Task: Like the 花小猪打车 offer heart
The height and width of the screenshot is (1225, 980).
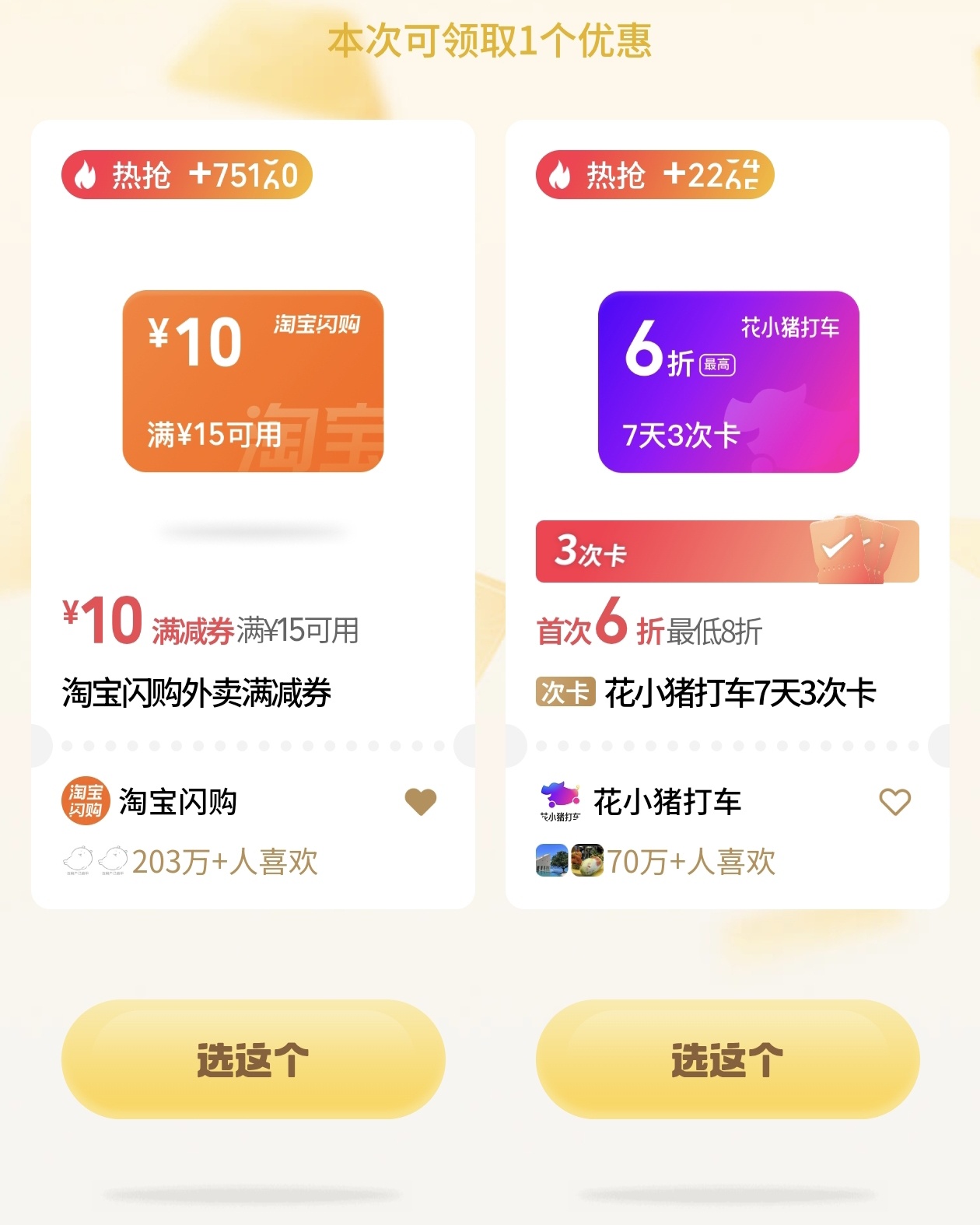Action: click(894, 802)
